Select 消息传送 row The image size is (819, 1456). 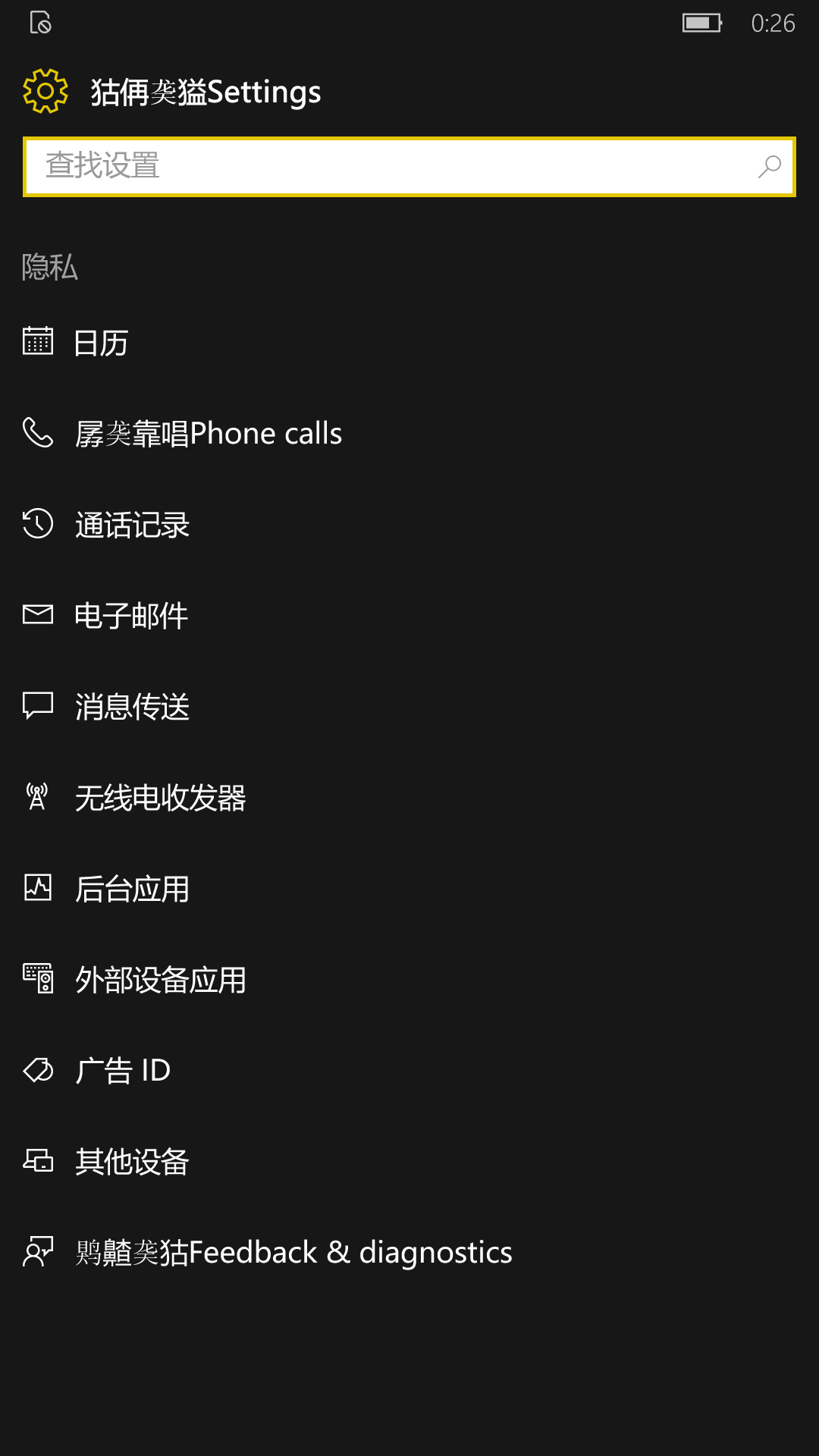click(409, 707)
